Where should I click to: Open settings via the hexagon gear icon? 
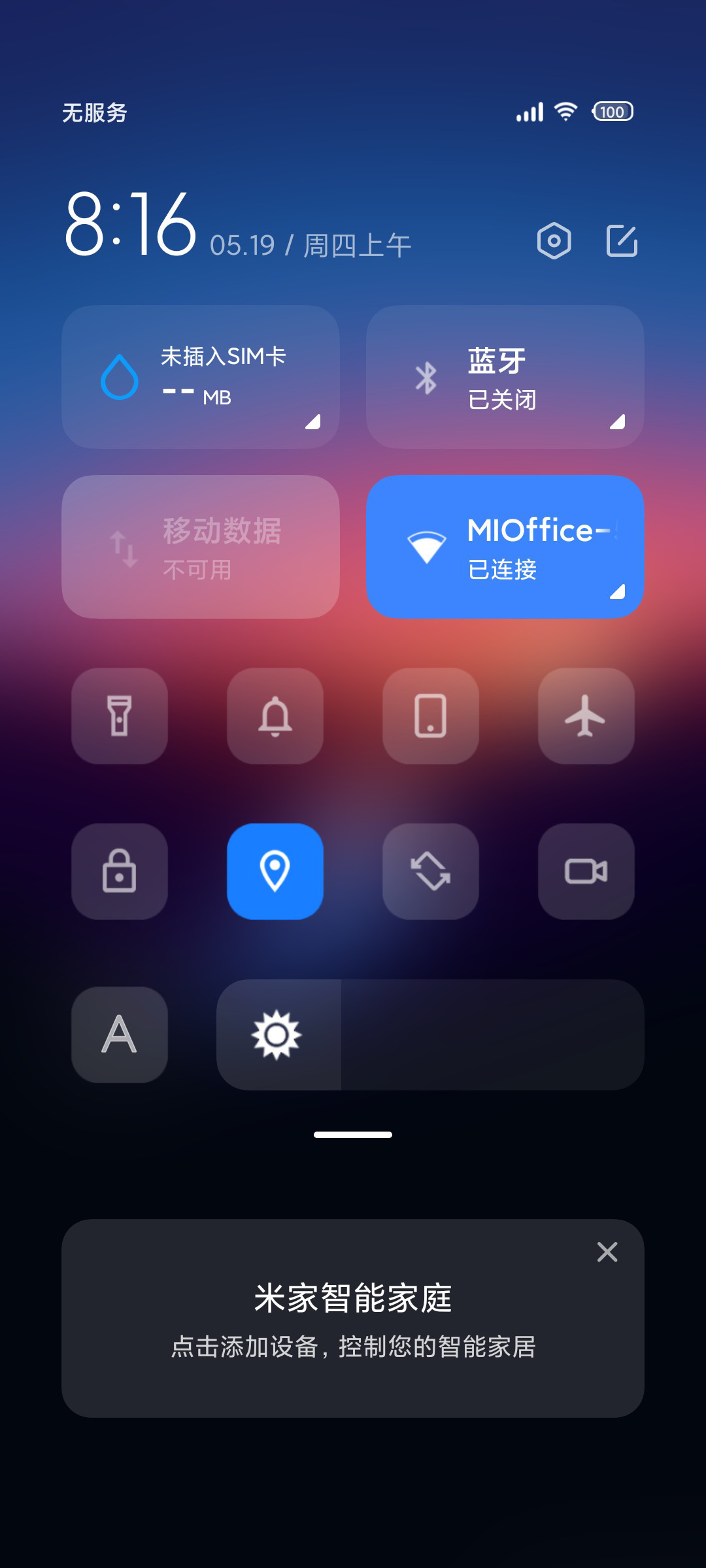pos(554,241)
